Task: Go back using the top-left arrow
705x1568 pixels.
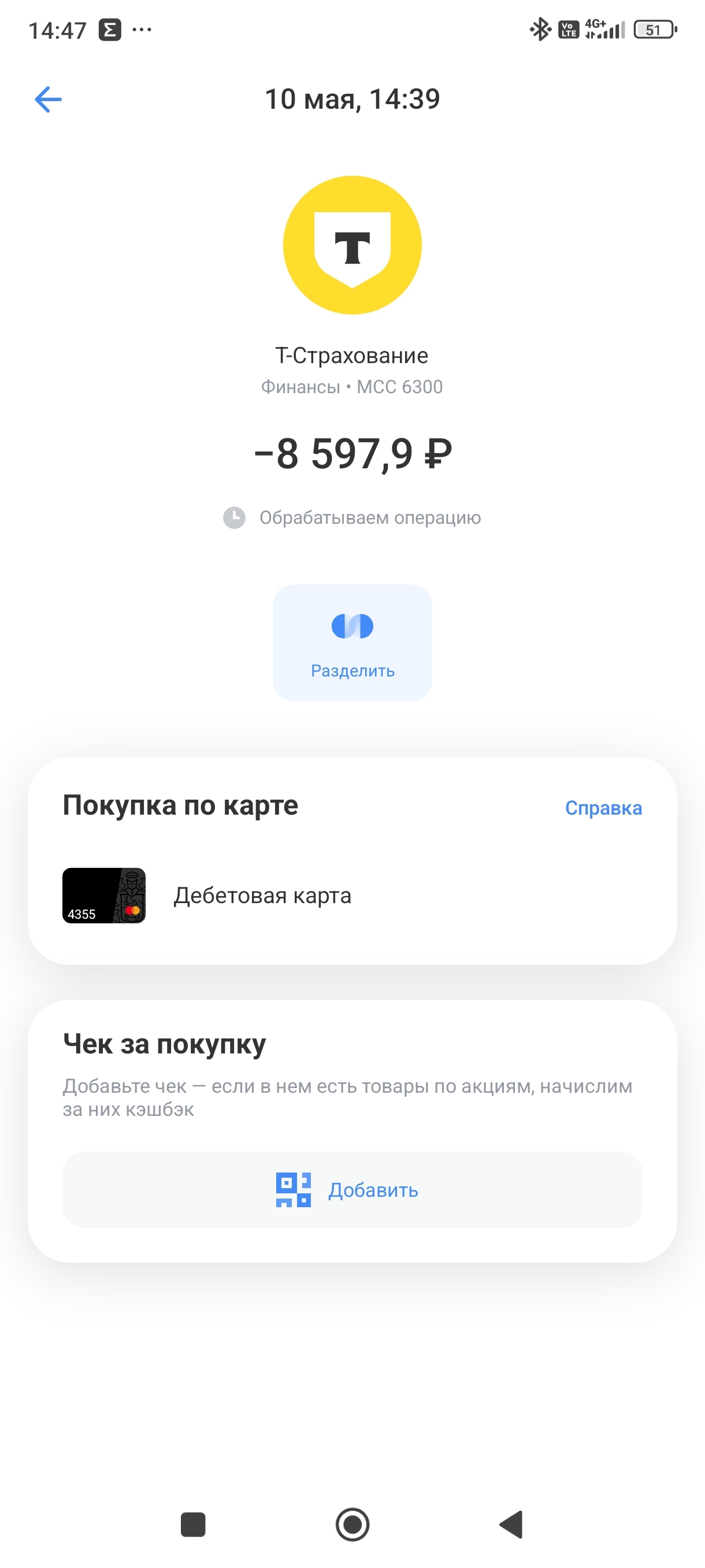Action: 48,99
